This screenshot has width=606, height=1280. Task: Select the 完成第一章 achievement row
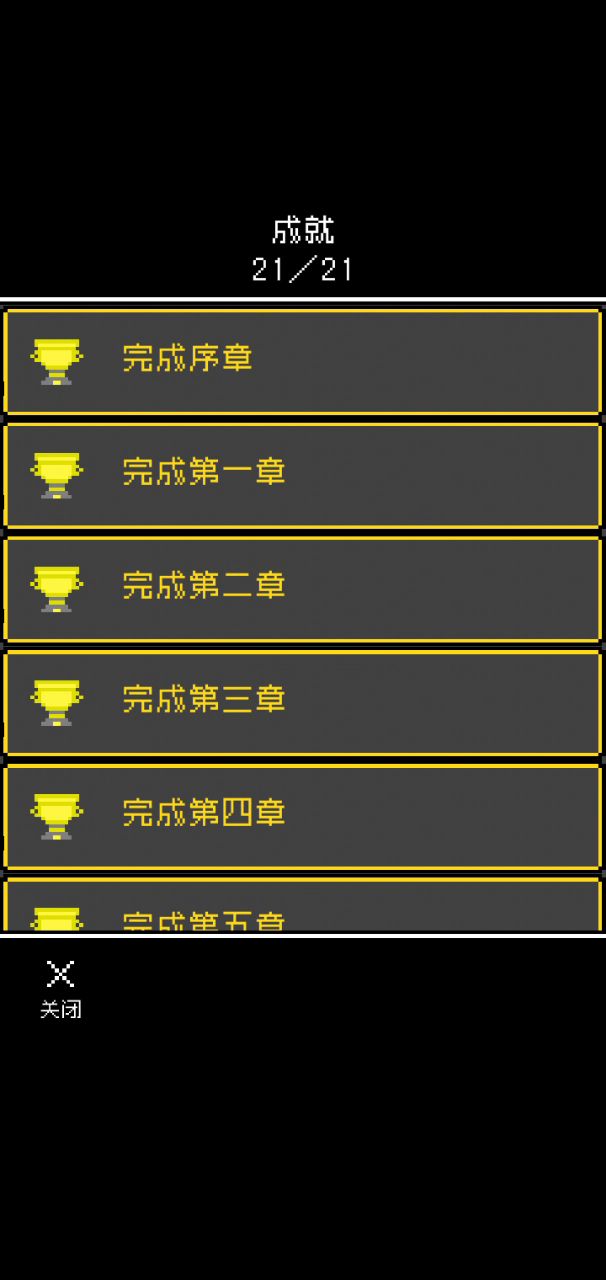coord(302,474)
